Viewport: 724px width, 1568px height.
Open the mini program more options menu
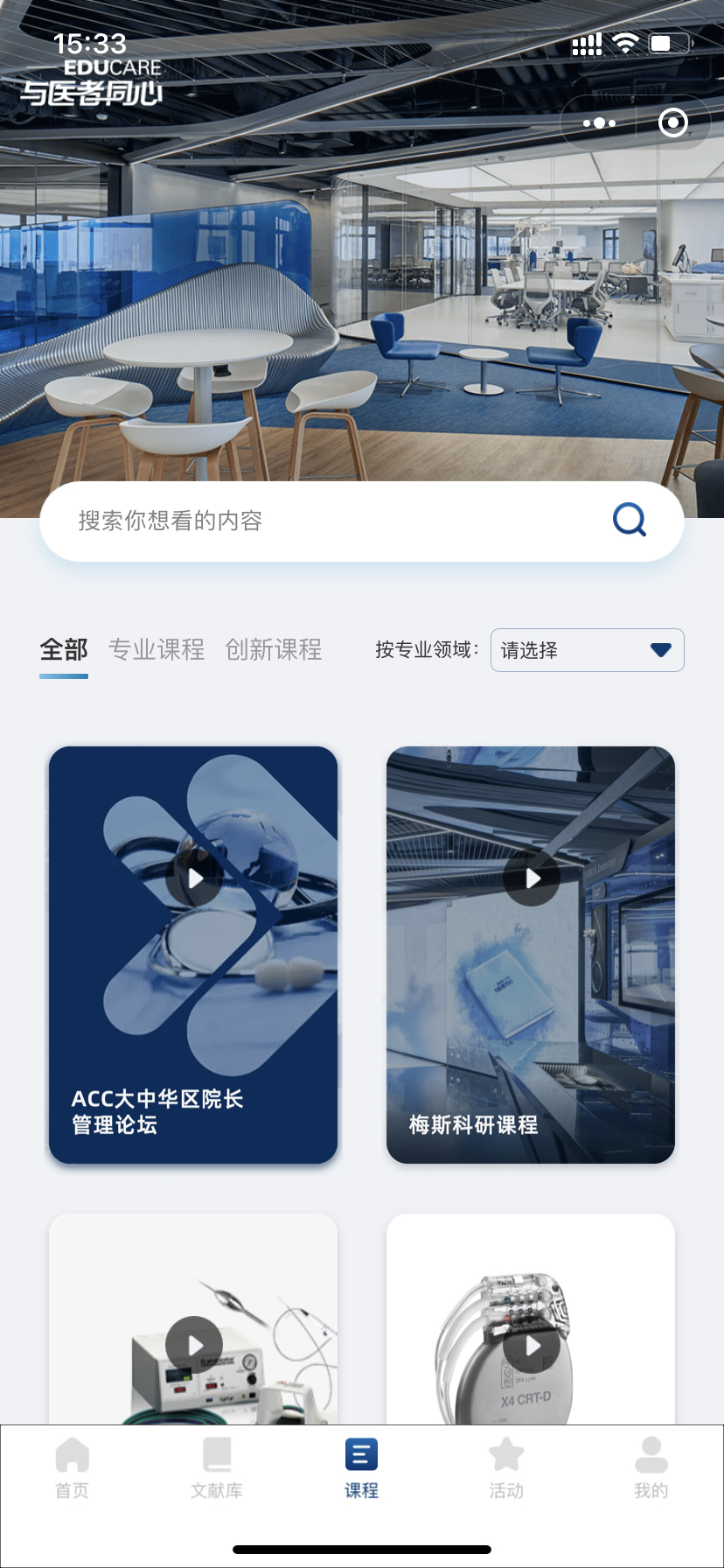[x=599, y=123]
